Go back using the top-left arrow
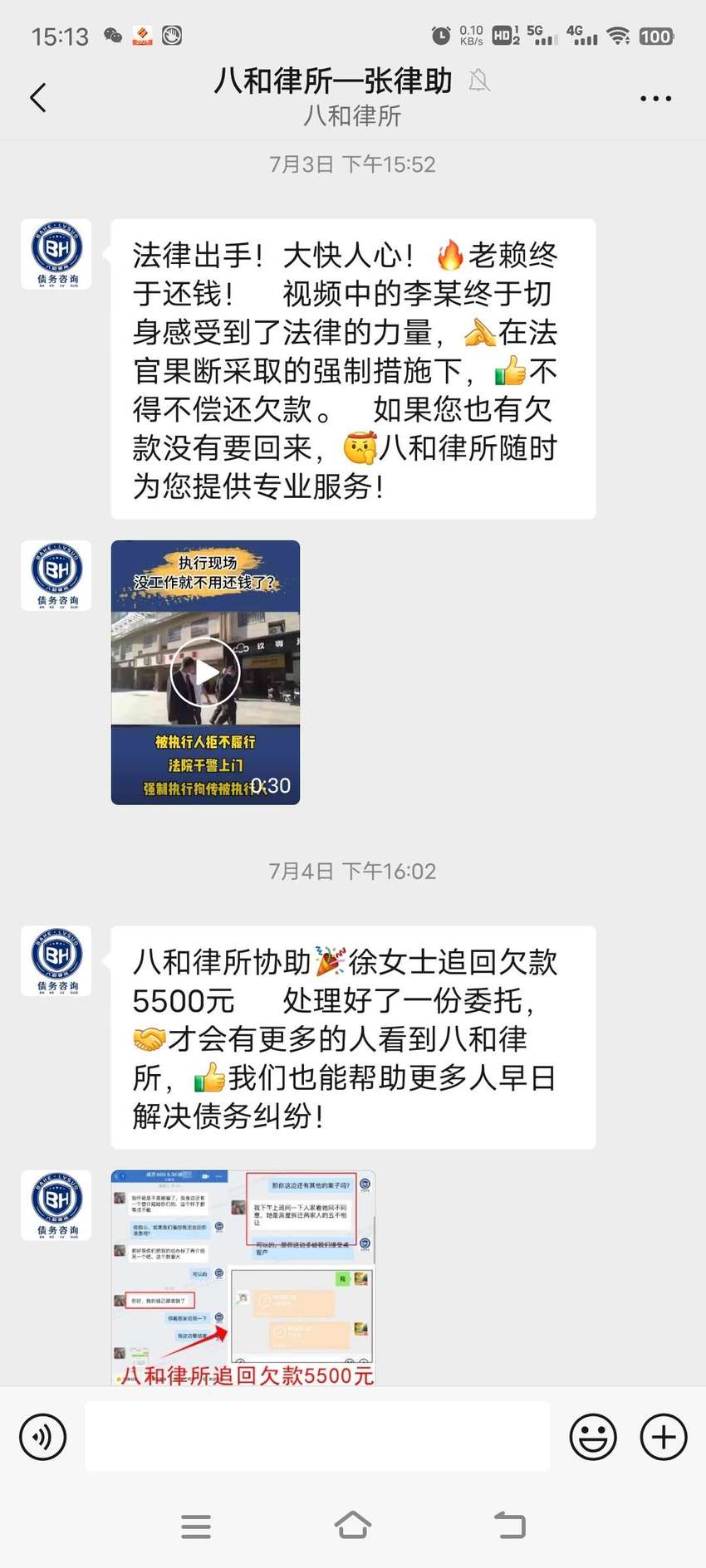 coord(38,98)
